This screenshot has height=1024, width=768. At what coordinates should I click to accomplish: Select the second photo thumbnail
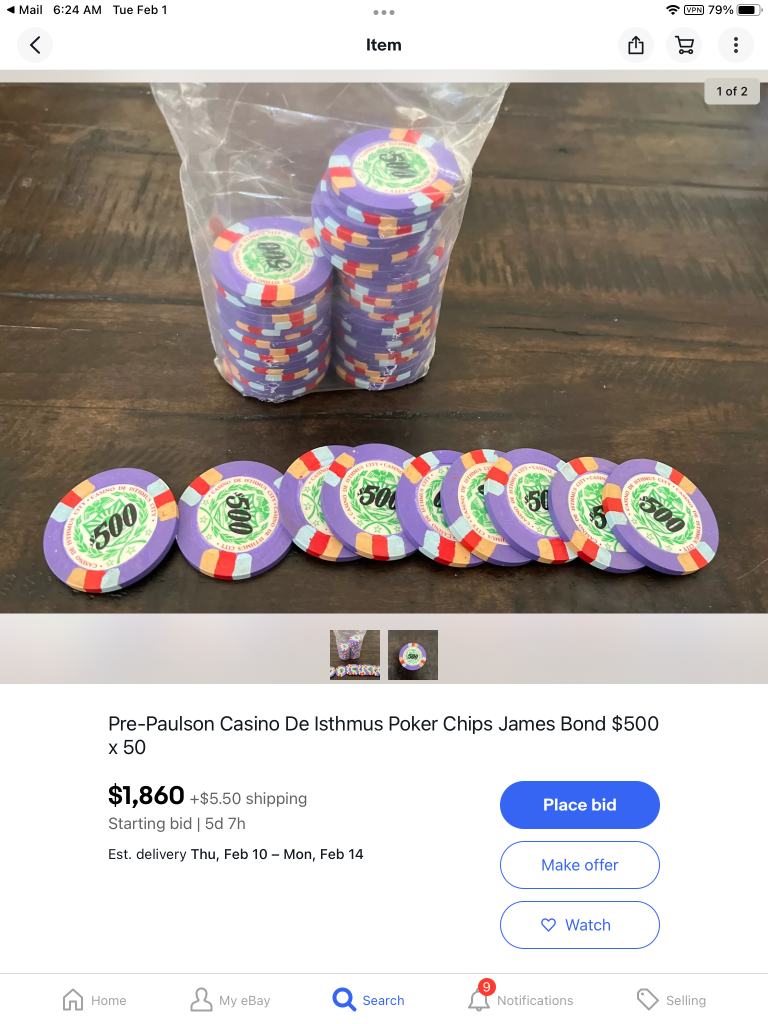(x=413, y=655)
